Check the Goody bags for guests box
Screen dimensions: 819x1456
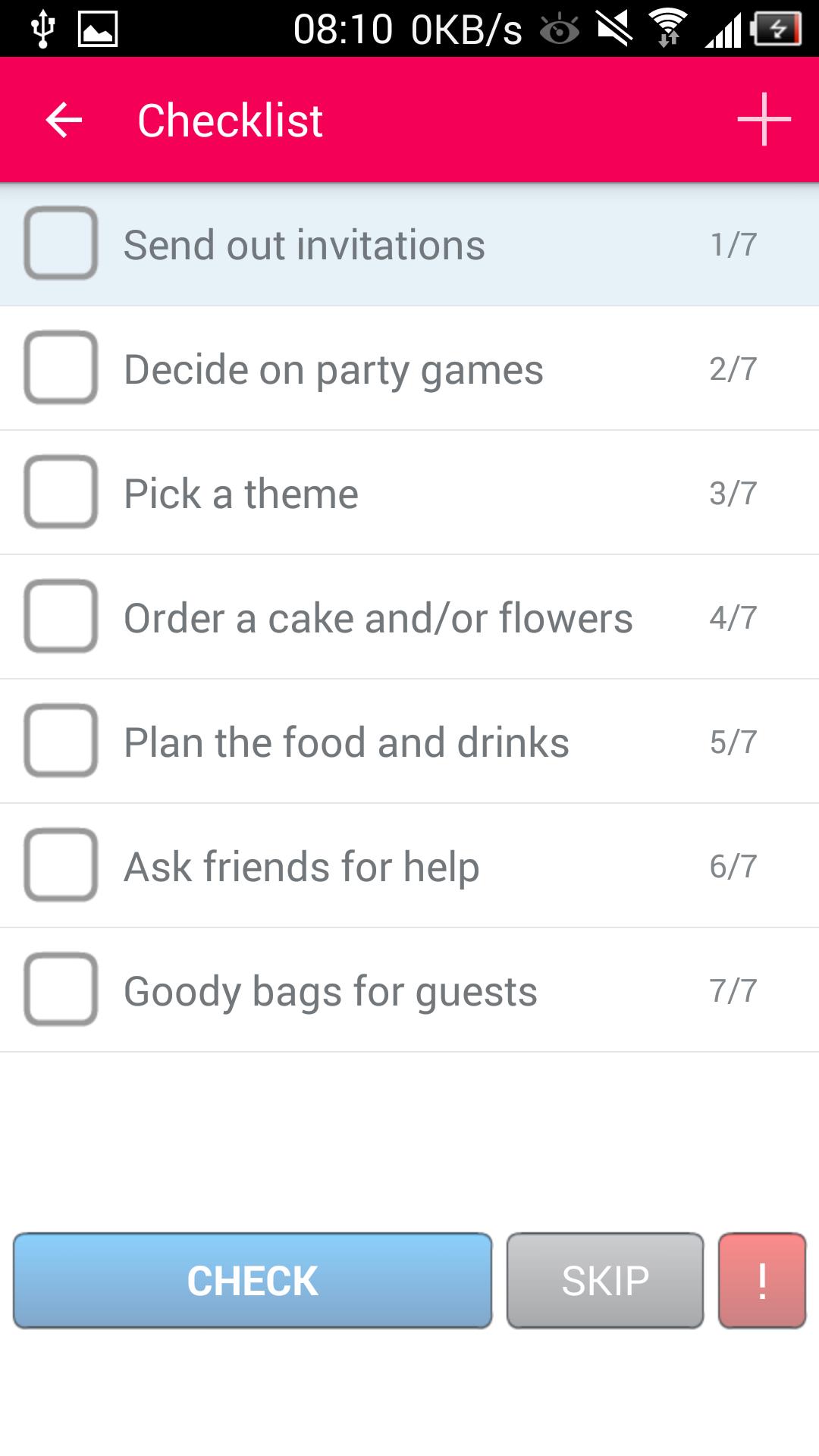pyautogui.click(x=61, y=990)
